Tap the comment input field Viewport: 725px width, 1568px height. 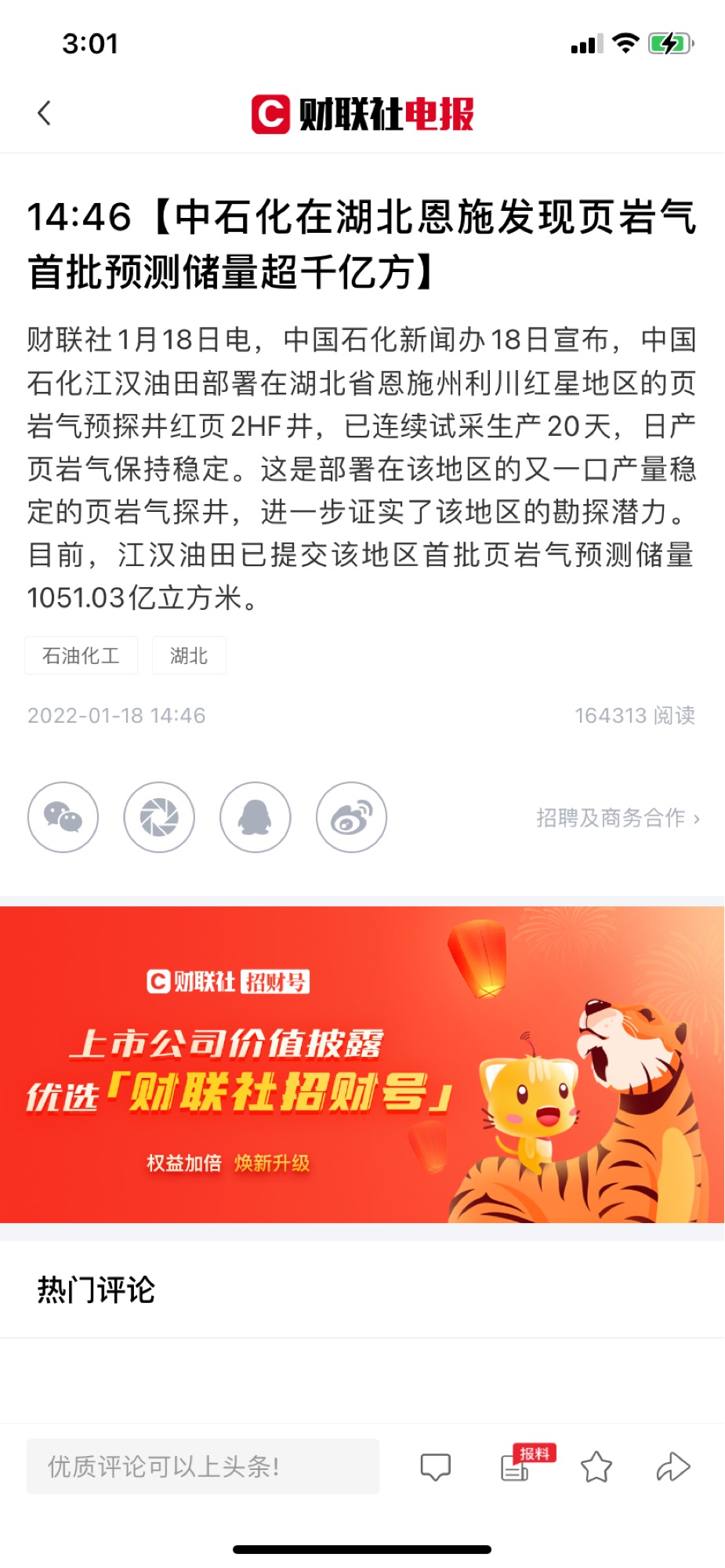tap(202, 1466)
